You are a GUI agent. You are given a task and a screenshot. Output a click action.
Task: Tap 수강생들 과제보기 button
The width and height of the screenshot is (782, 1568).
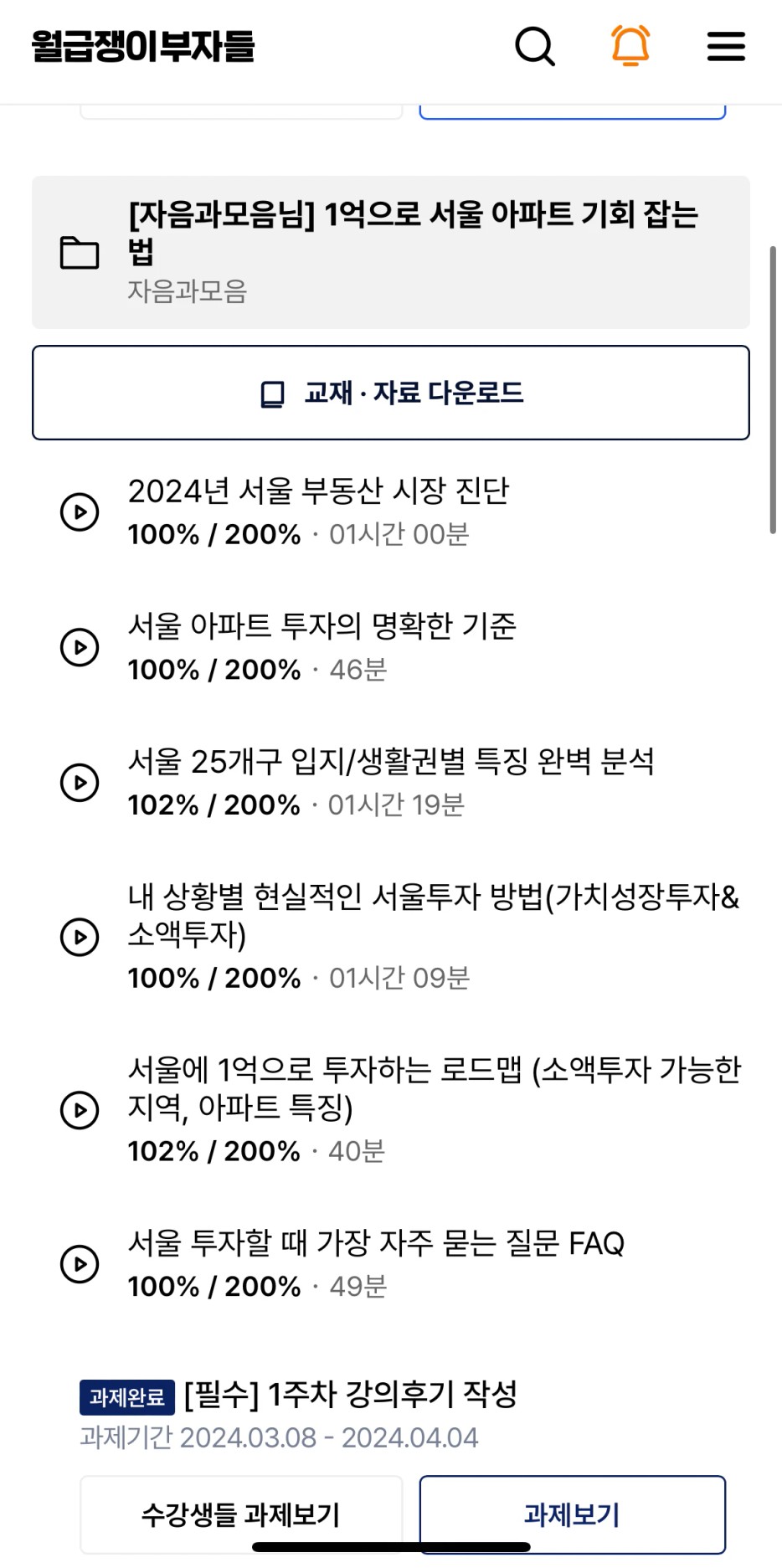241,1514
